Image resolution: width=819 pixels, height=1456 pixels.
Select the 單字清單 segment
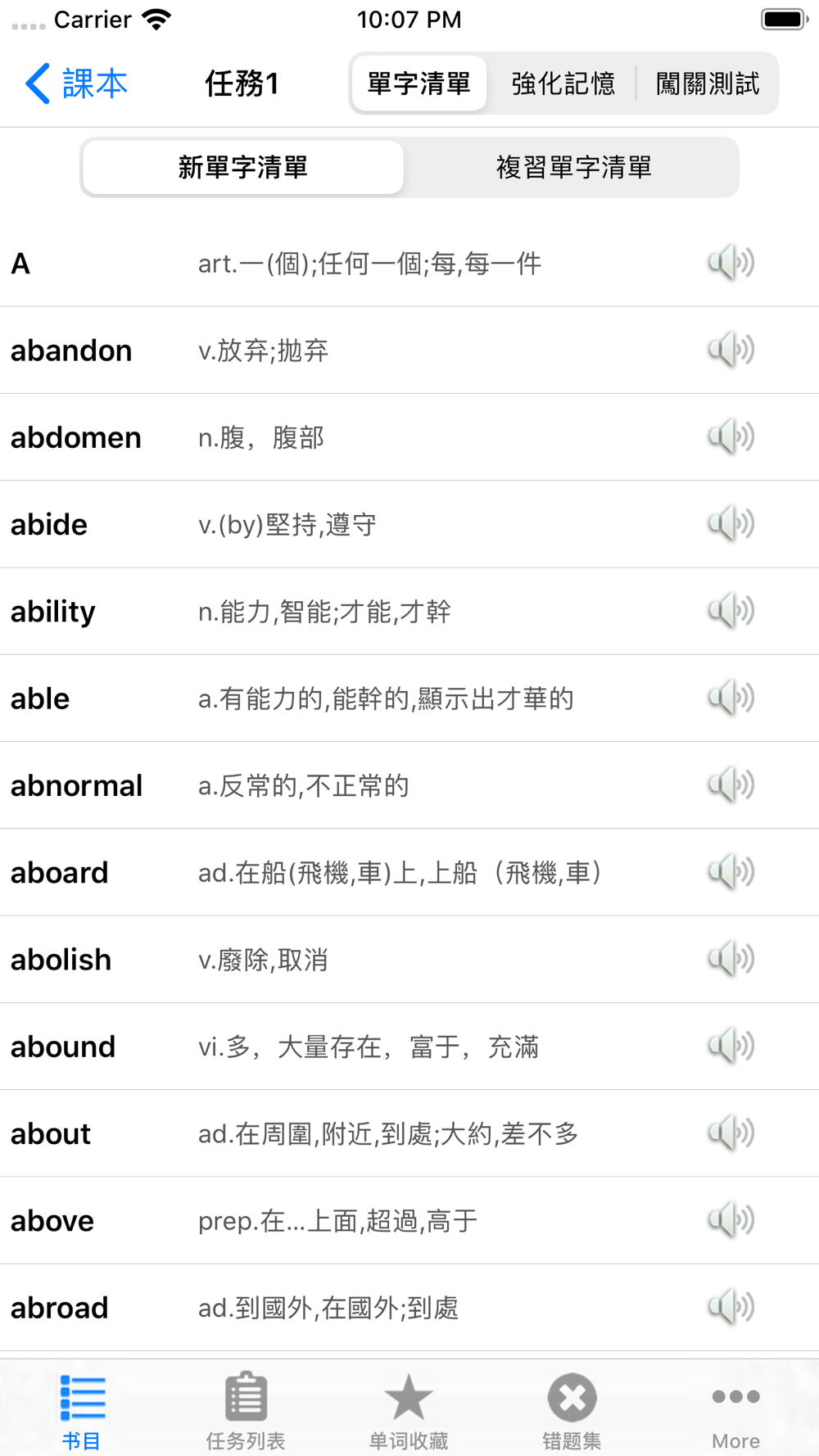coord(419,84)
